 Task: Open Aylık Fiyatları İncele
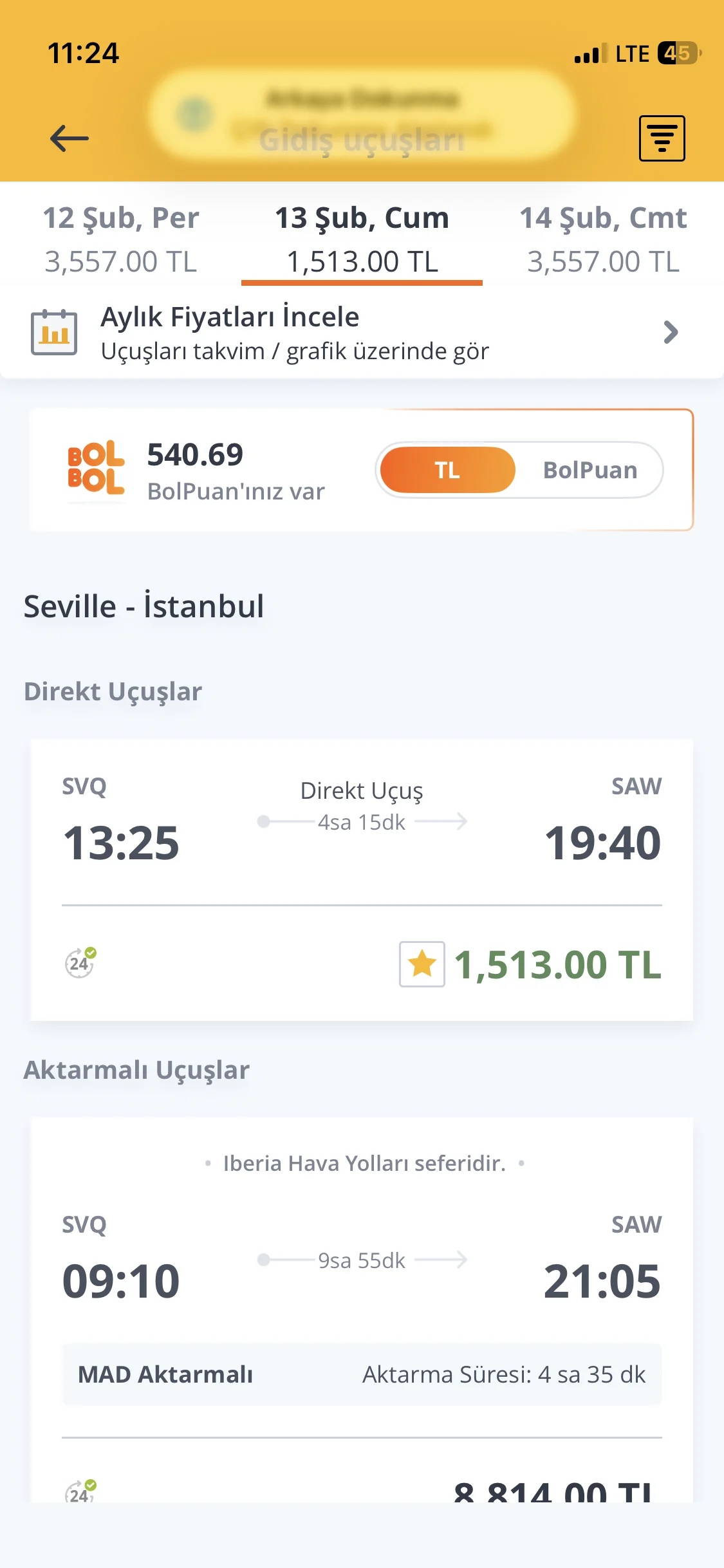tap(360, 333)
